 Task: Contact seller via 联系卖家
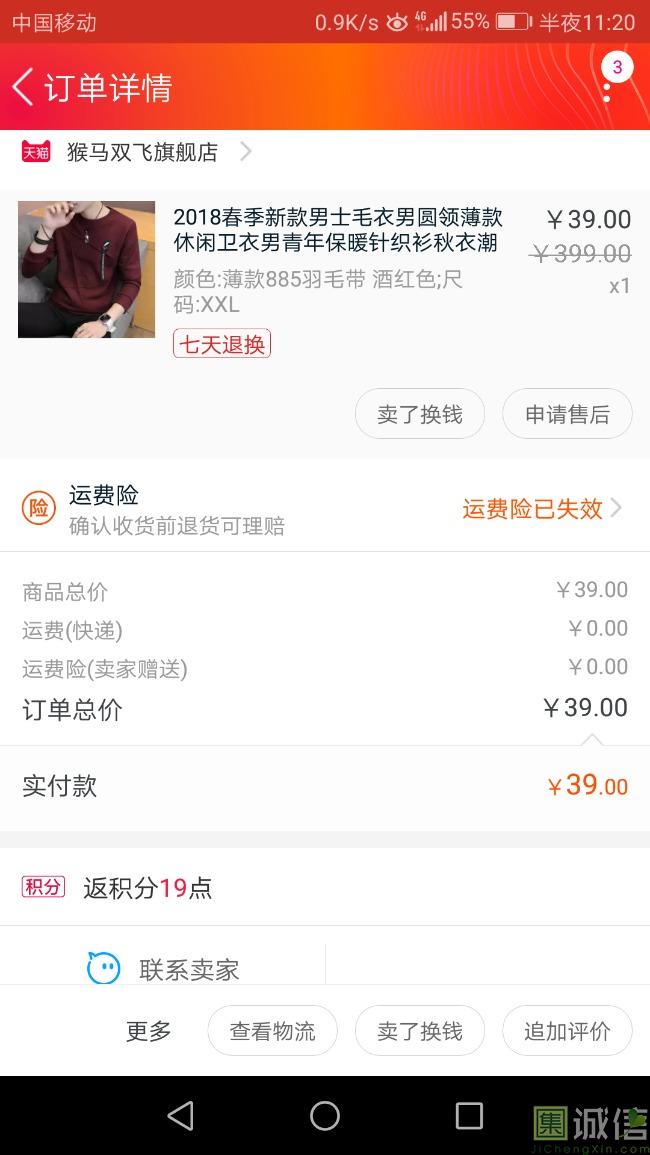(x=165, y=969)
